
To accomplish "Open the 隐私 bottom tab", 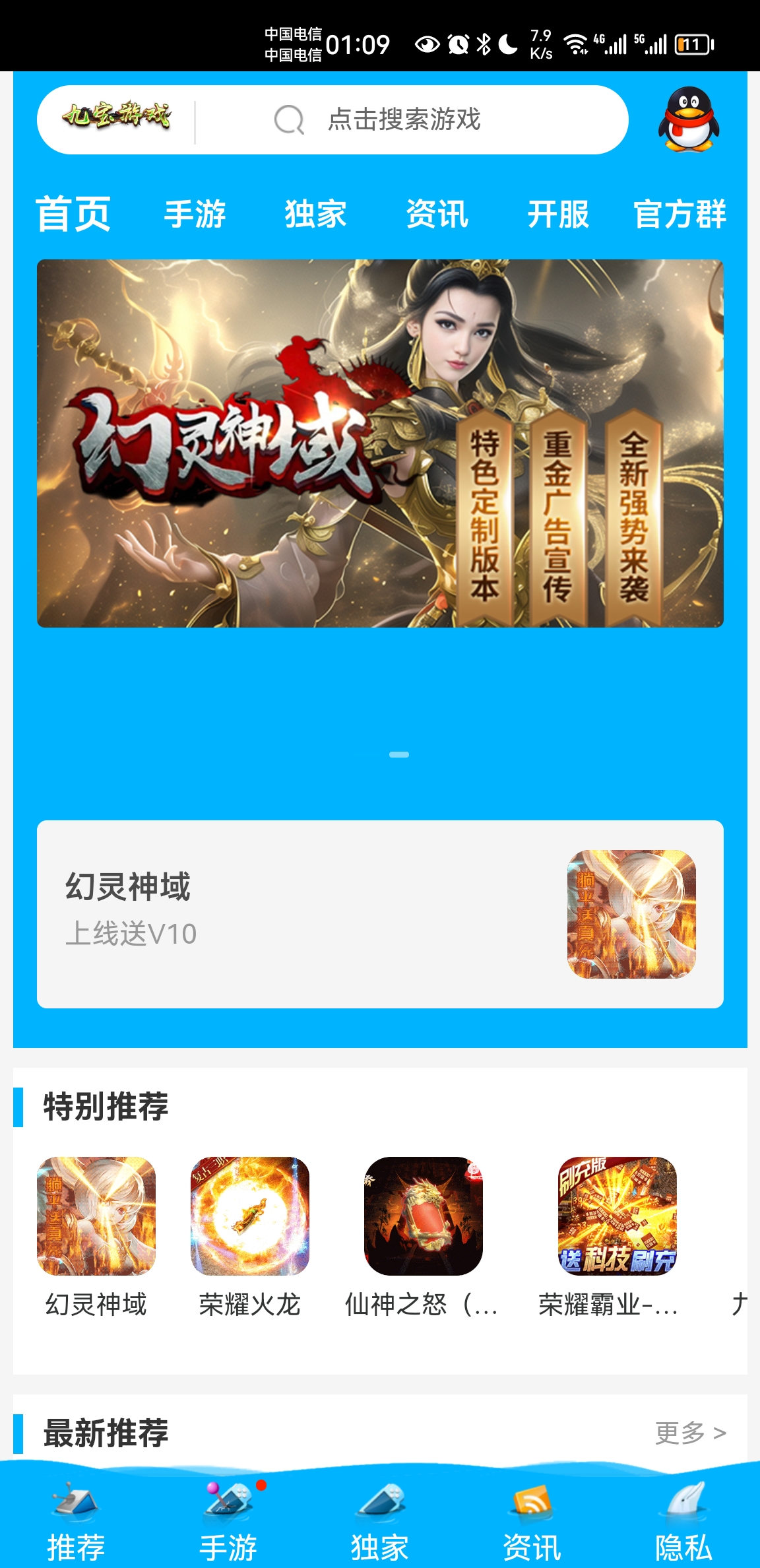I will click(x=683, y=1524).
